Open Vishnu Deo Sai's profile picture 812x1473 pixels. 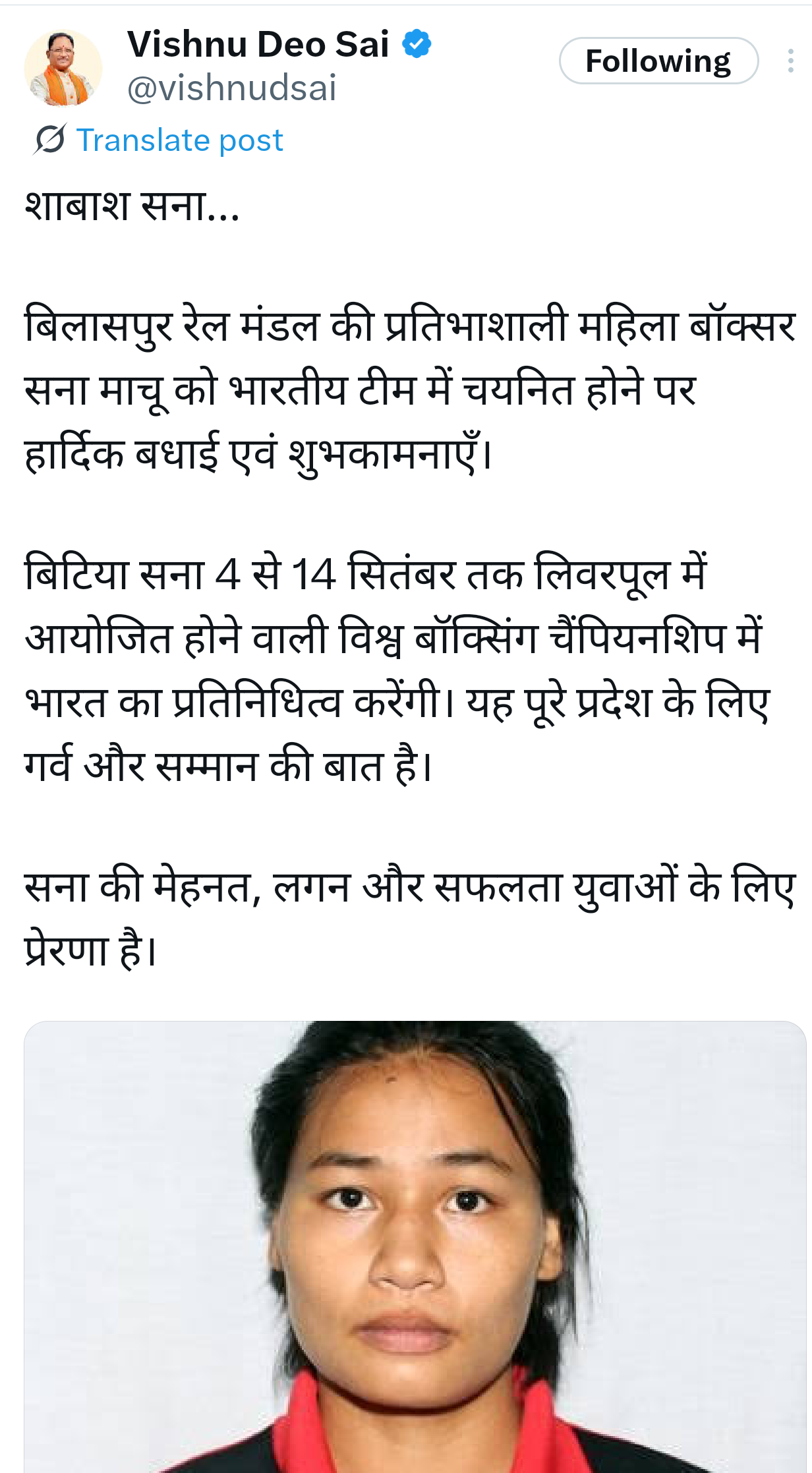(63, 68)
